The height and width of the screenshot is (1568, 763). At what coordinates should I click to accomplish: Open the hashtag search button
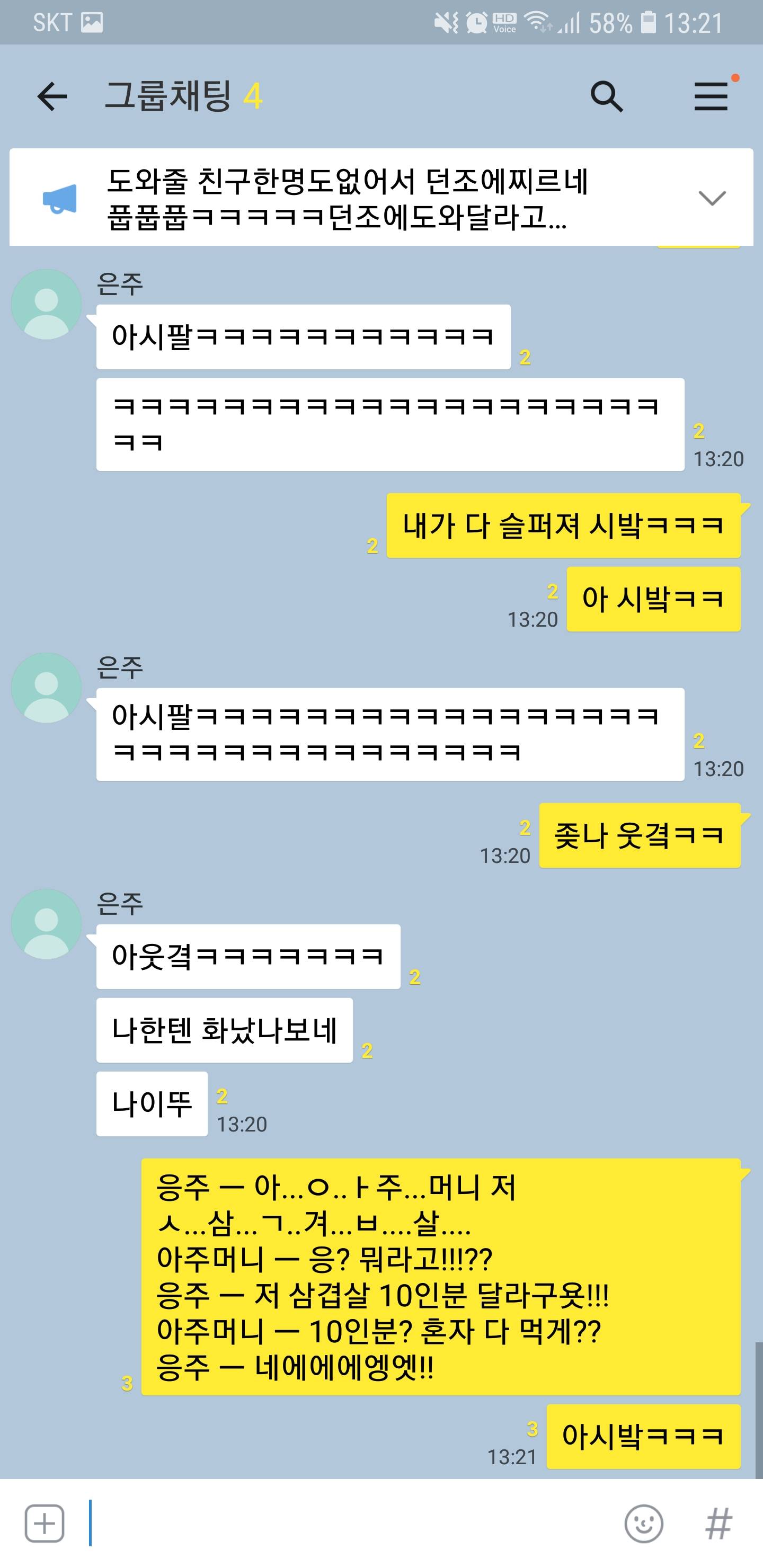pos(718,1524)
